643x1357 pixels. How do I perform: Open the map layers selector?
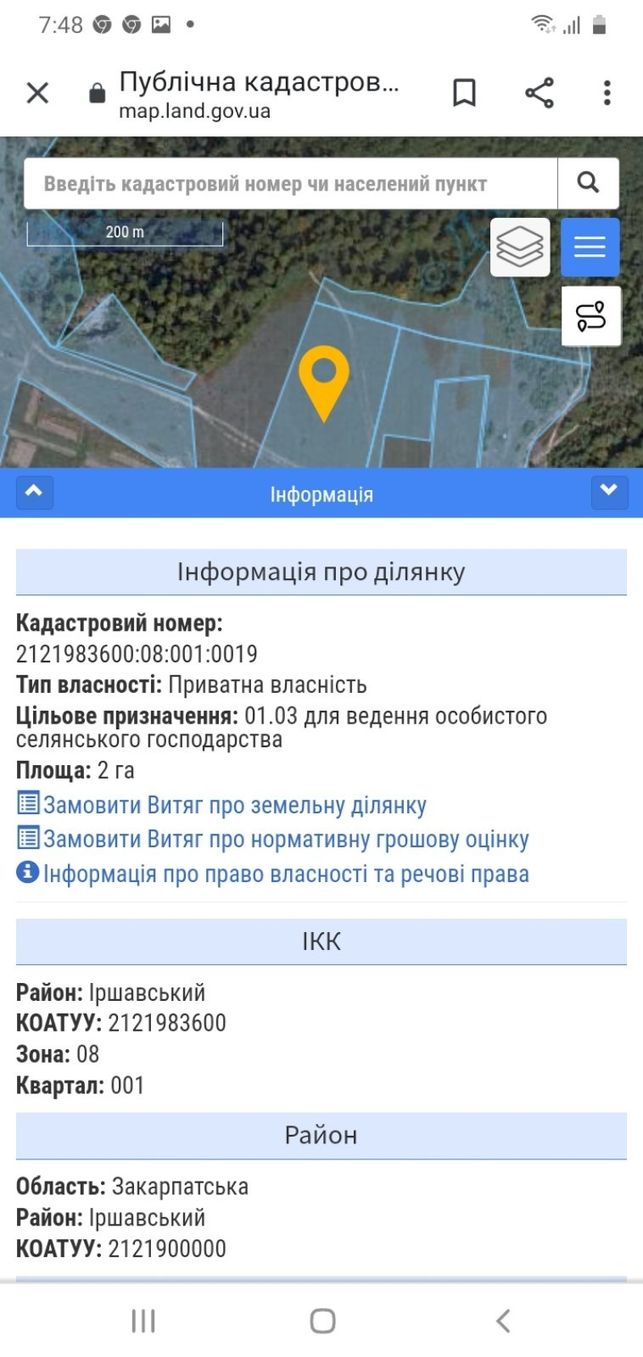[520, 247]
